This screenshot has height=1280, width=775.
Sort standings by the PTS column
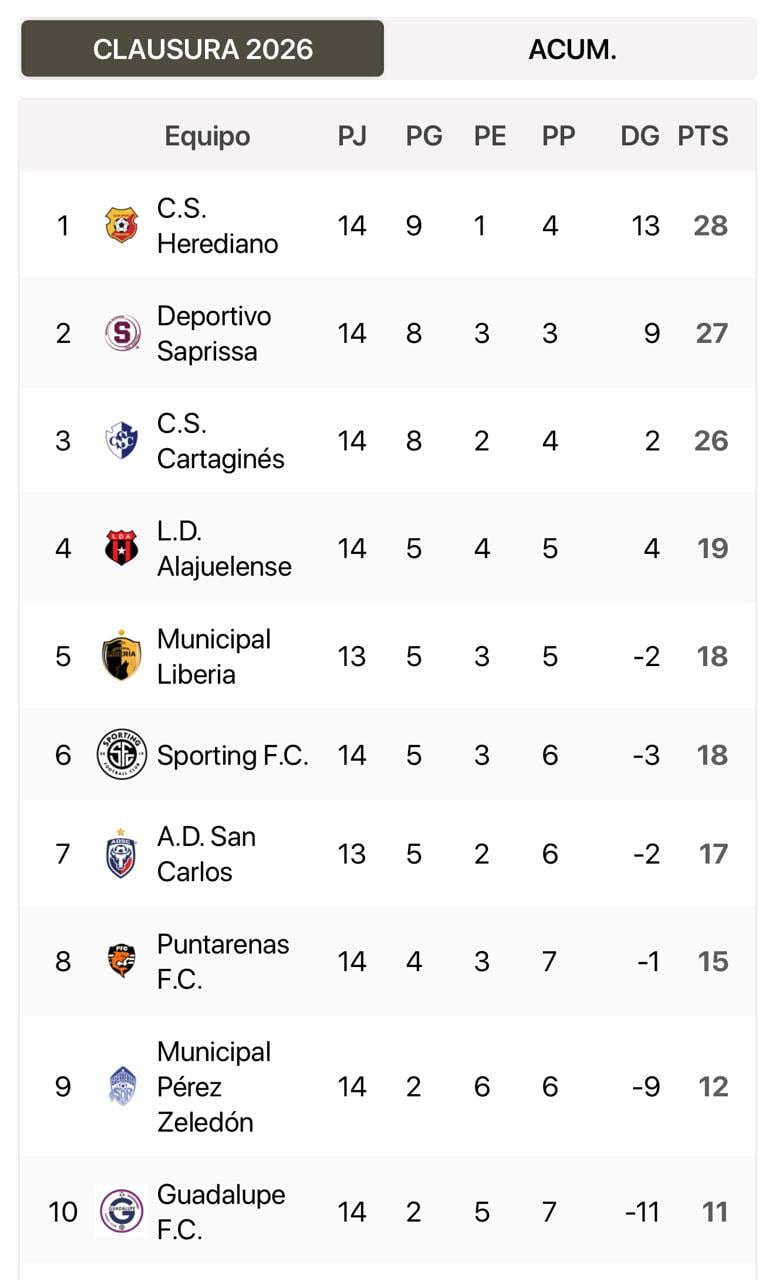pyautogui.click(x=703, y=136)
